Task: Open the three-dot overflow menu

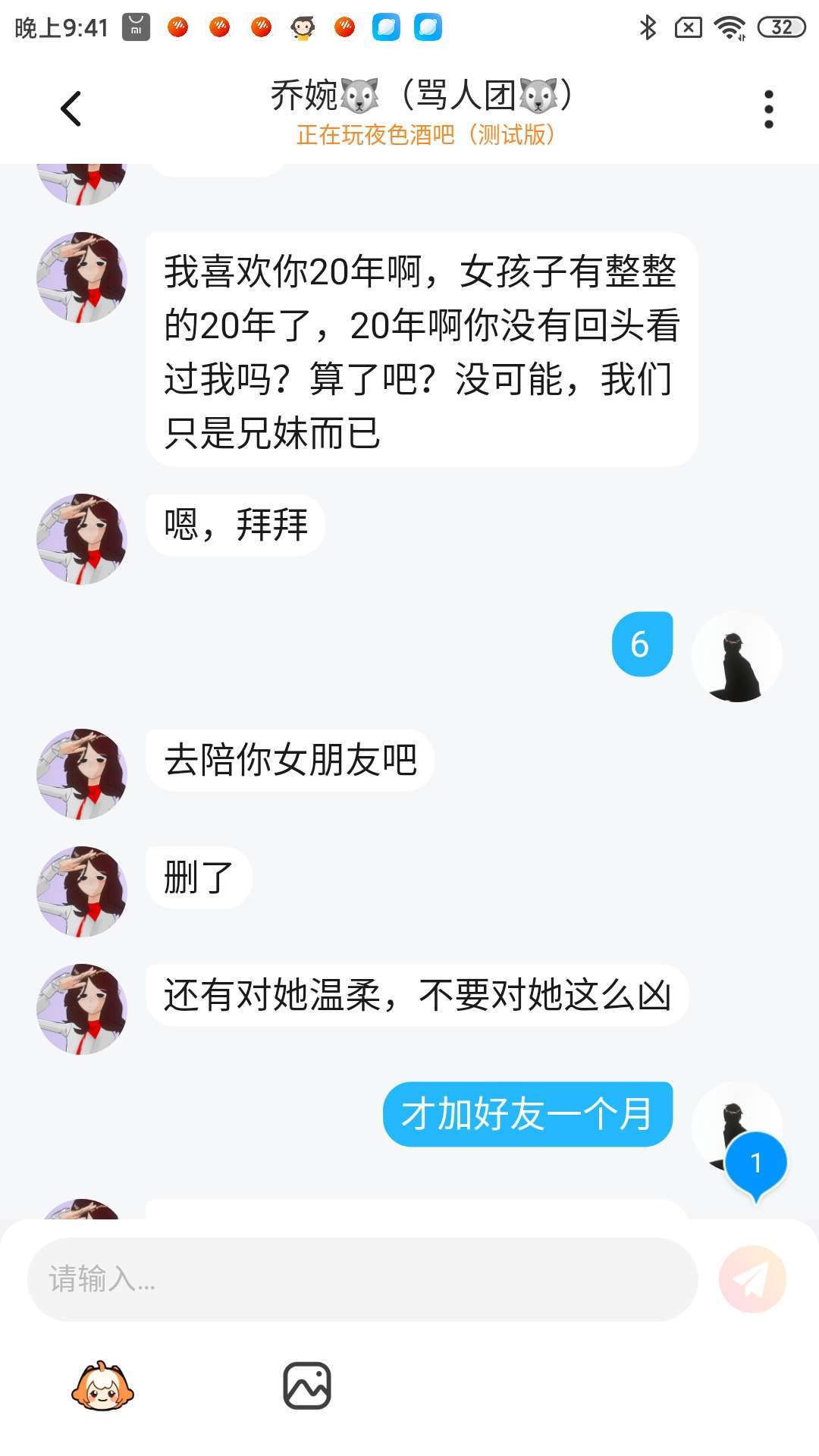Action: coord(768,109)
